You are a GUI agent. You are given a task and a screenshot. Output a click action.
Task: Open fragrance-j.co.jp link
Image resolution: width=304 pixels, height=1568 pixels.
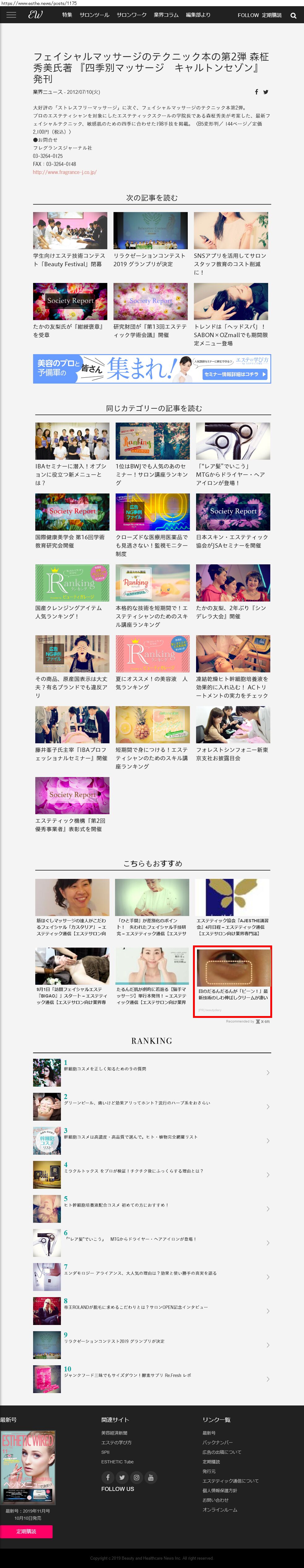(x=64, y=172)
